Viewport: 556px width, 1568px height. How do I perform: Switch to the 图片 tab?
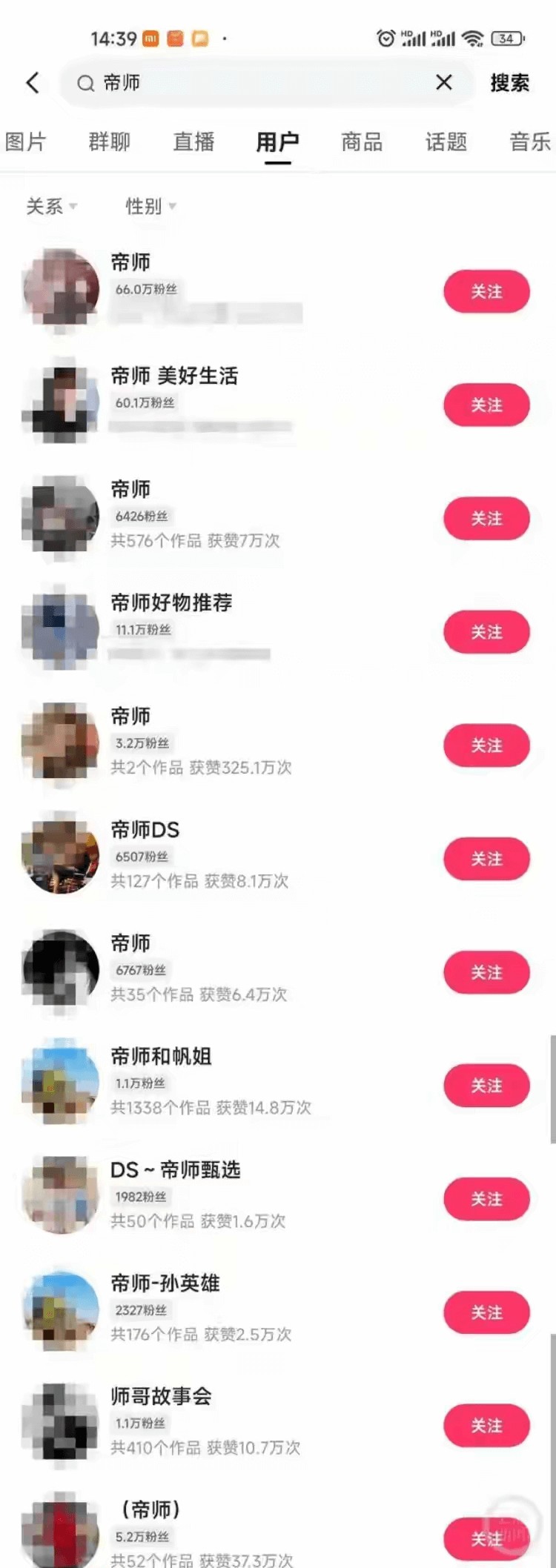coord(25,142)
